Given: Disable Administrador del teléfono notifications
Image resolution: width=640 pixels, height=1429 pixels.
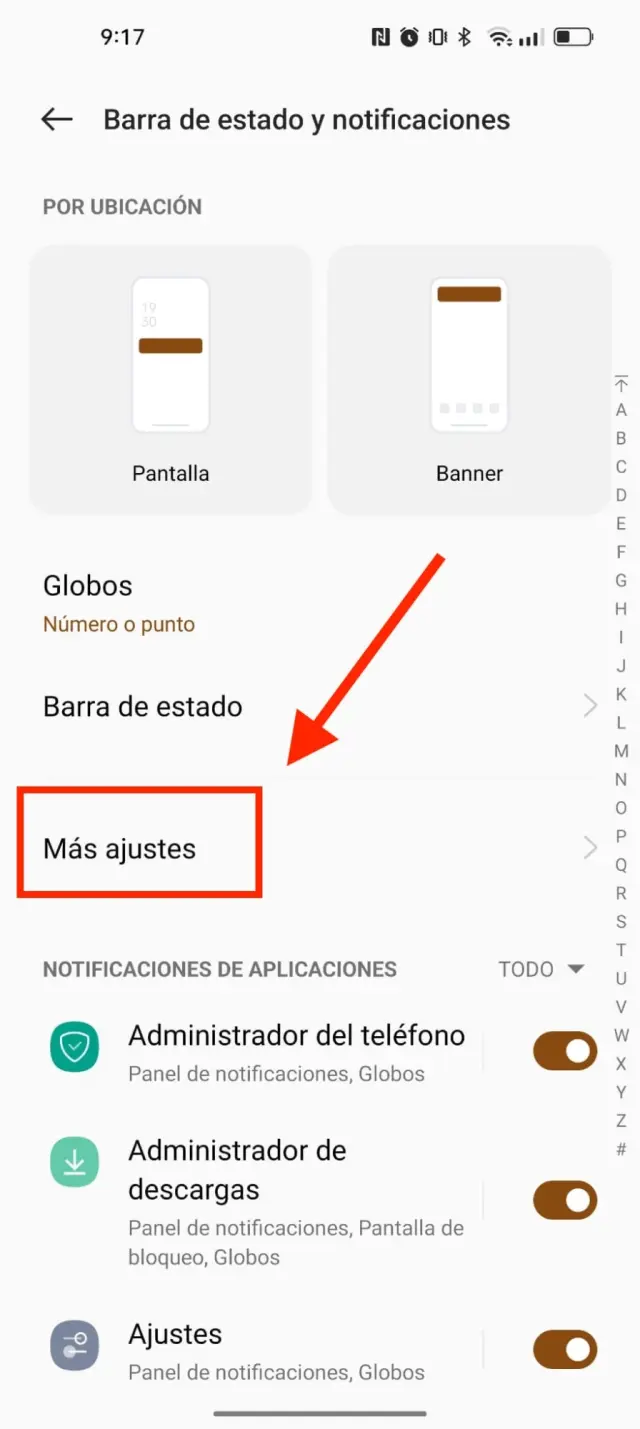Looking at the screenshot, I should 565,1052.
